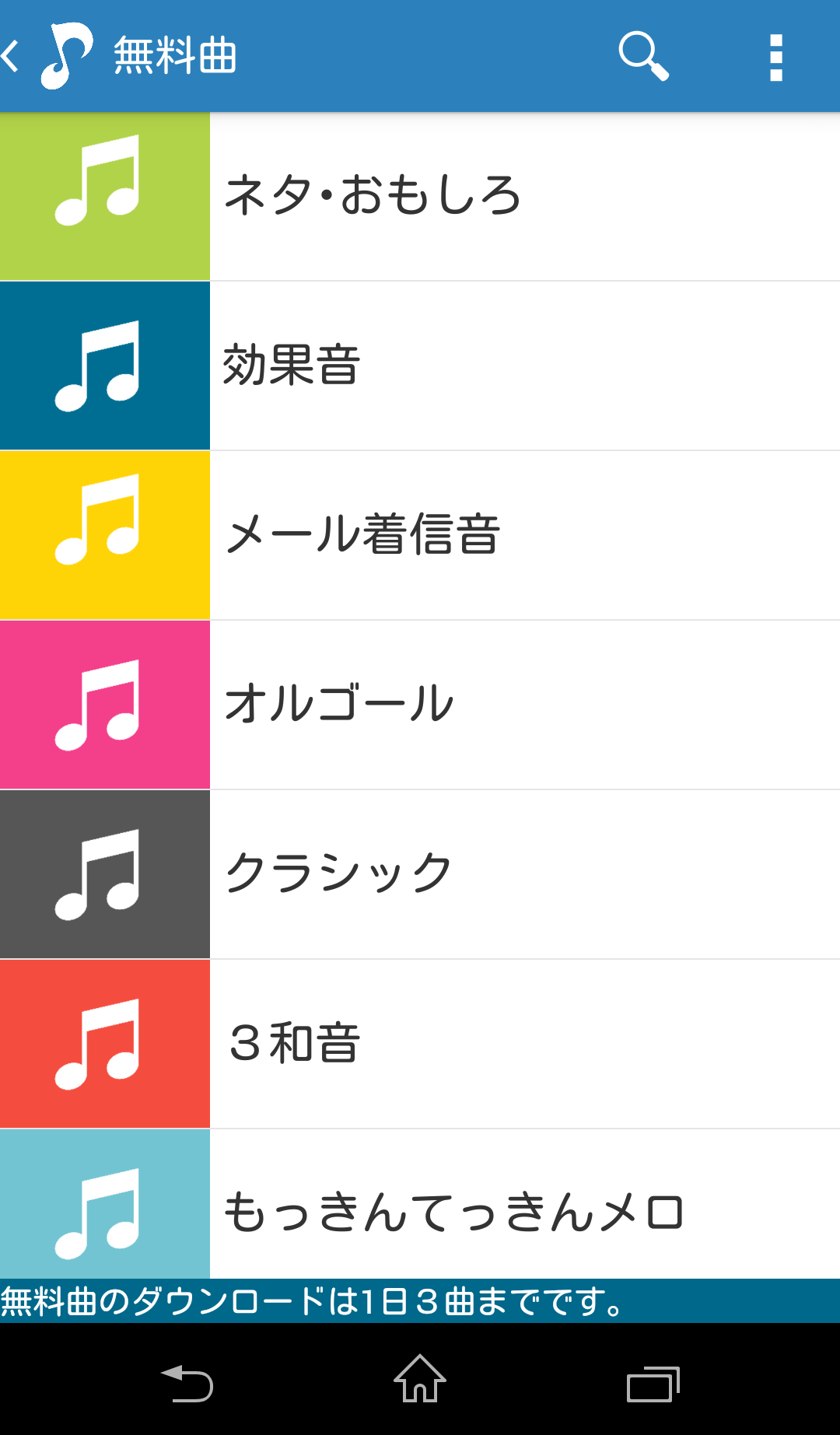This screenshot has width=840, height=1435.
Task: Open recent apps from navigation bar
Action: coord(653,1384)
